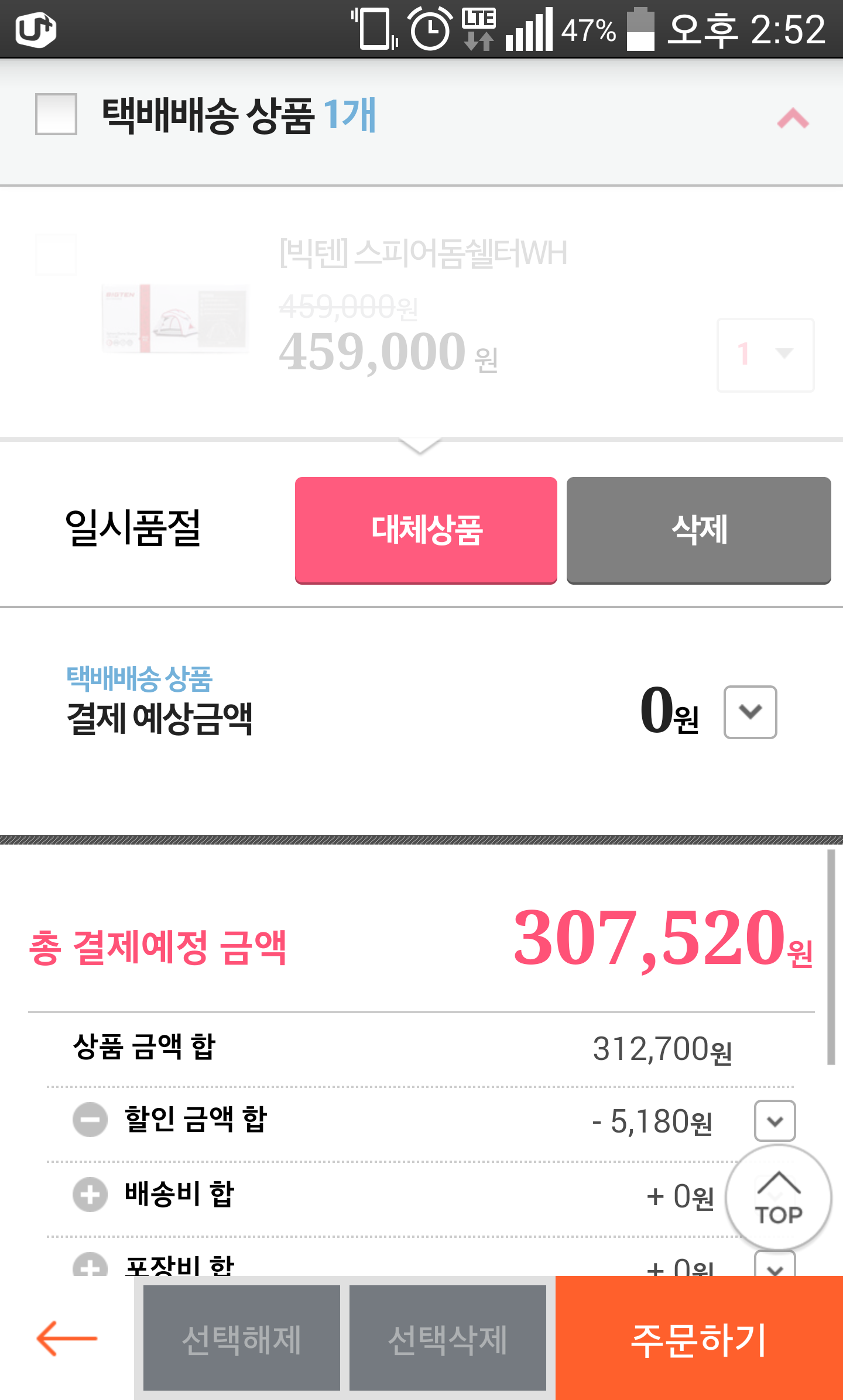Check the 택배배송 상품 select-all checkbox
843x1400 pixels.
pyautogui.click(x=56, y=114)
